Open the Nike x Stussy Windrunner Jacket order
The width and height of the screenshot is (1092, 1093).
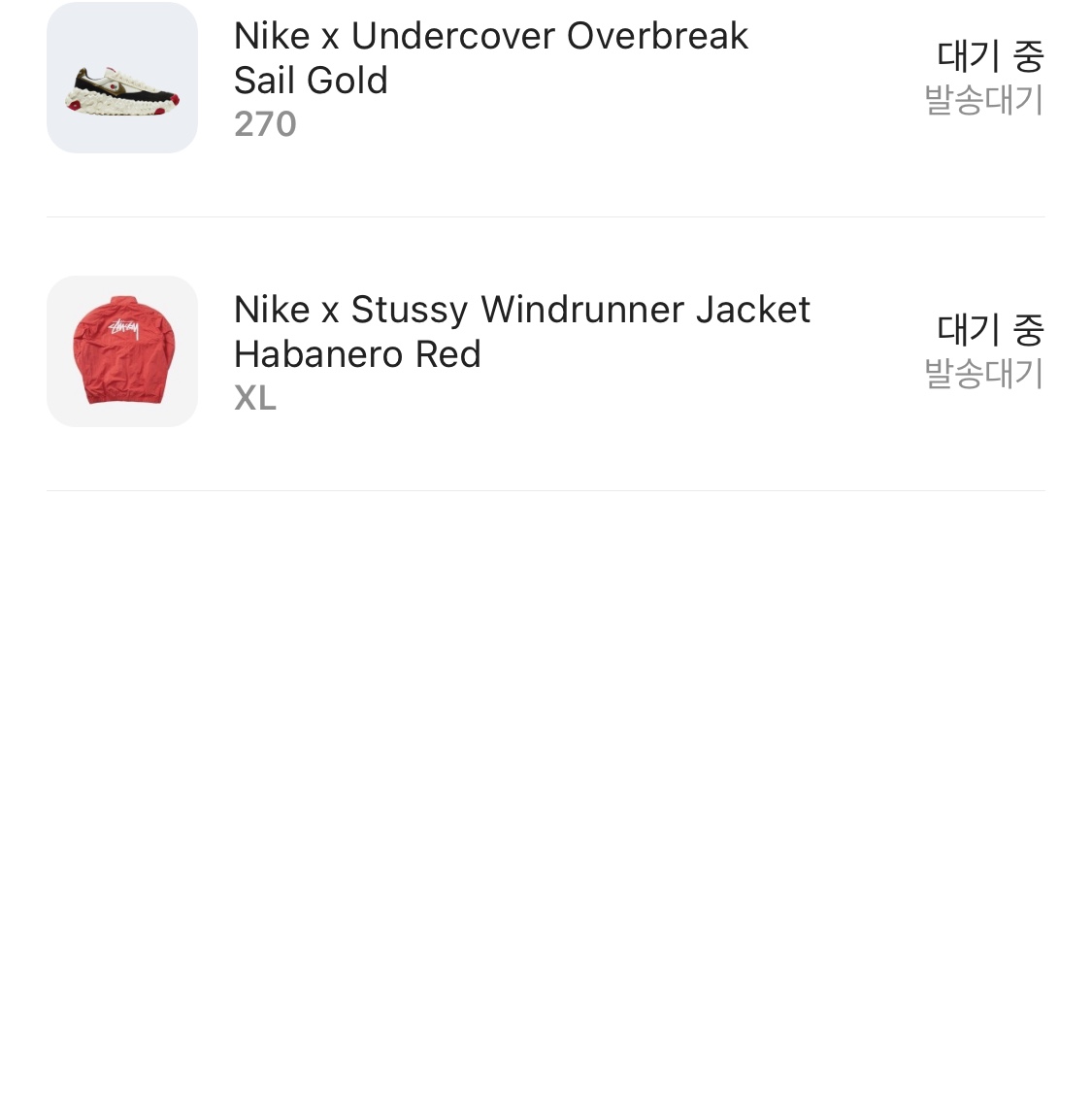coord(521,332)
